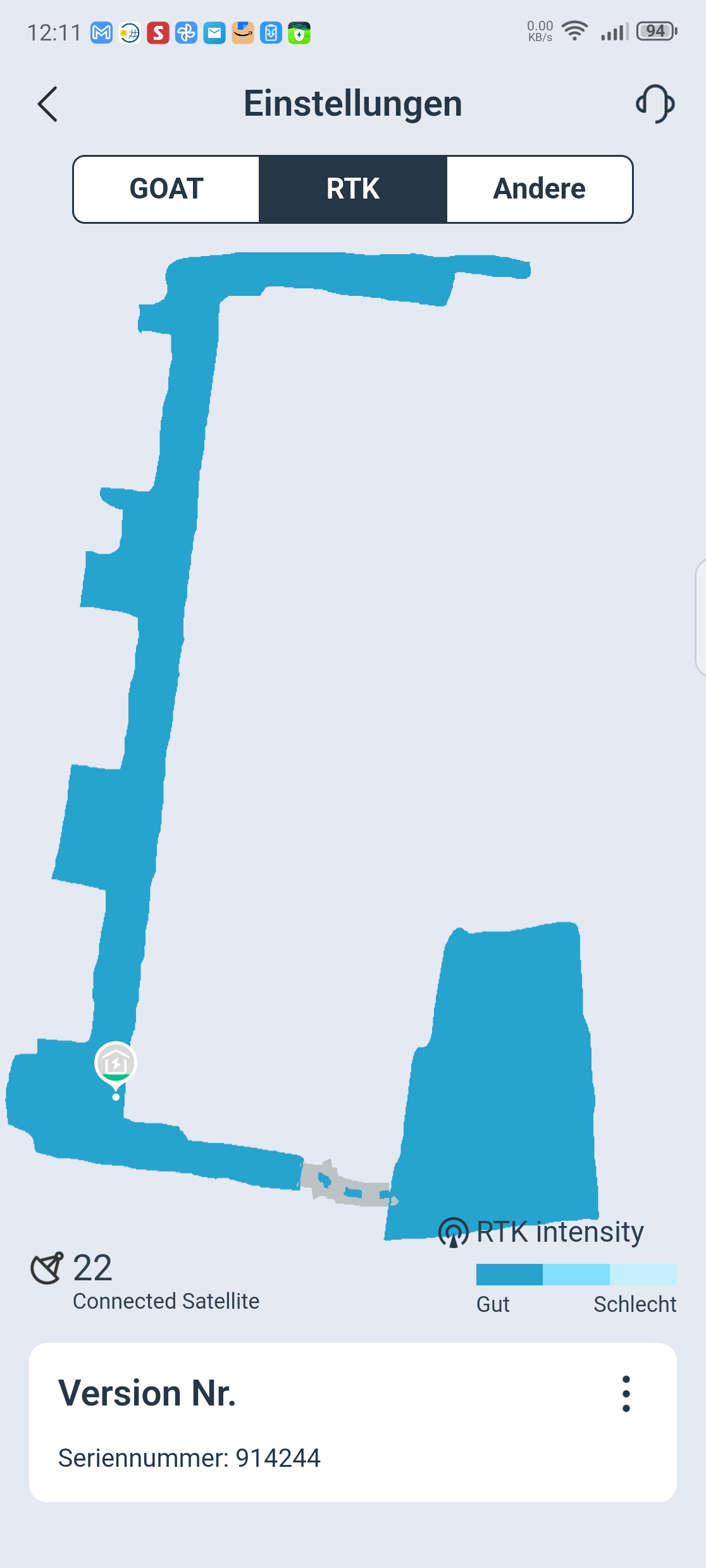Switch to the Andere tab

pos(540,189)
